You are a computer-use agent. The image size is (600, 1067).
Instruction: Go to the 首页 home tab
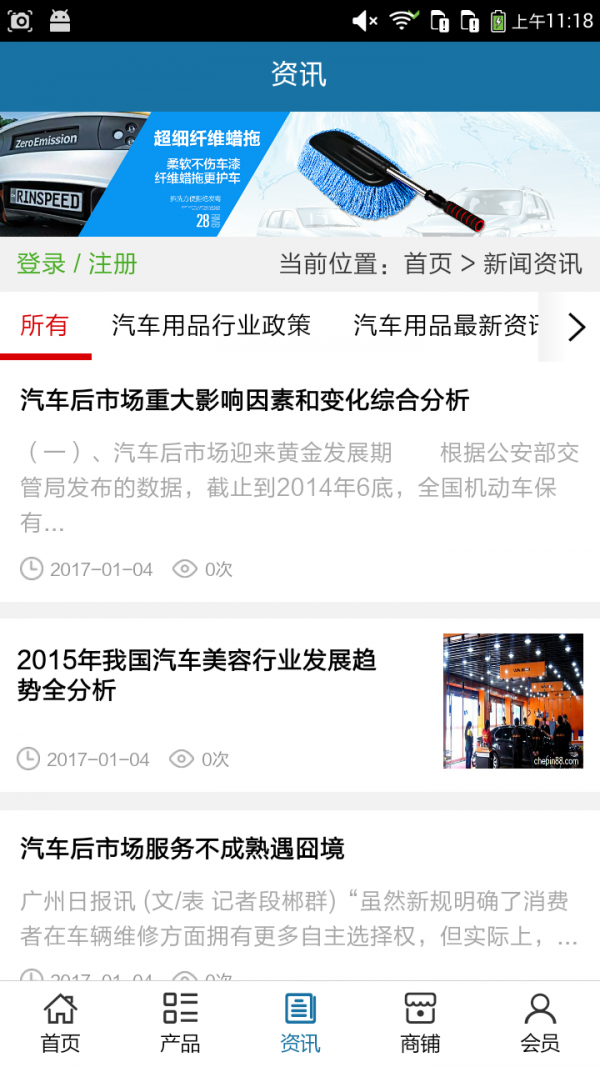(60, 1023)
